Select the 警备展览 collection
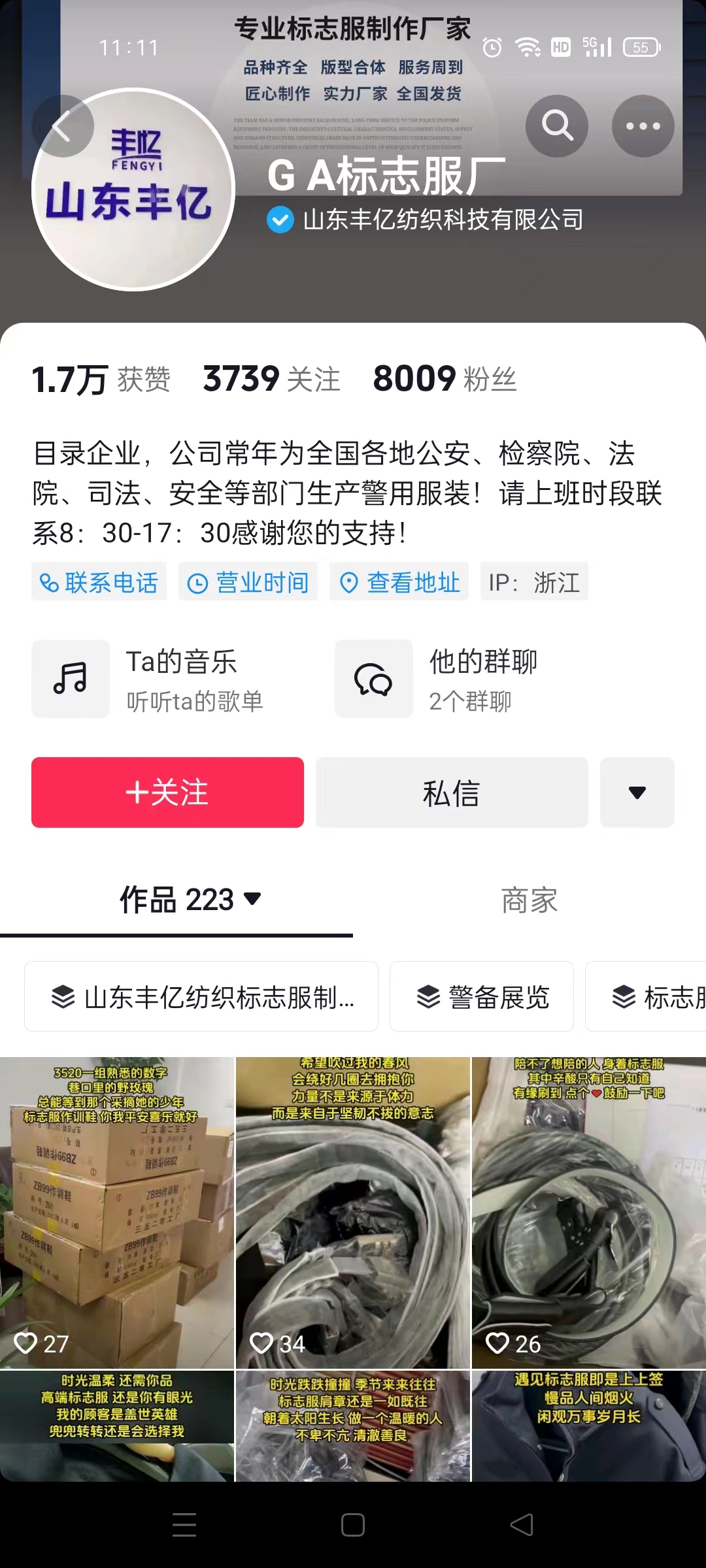Screen dimensions: 706x1568 482,997
